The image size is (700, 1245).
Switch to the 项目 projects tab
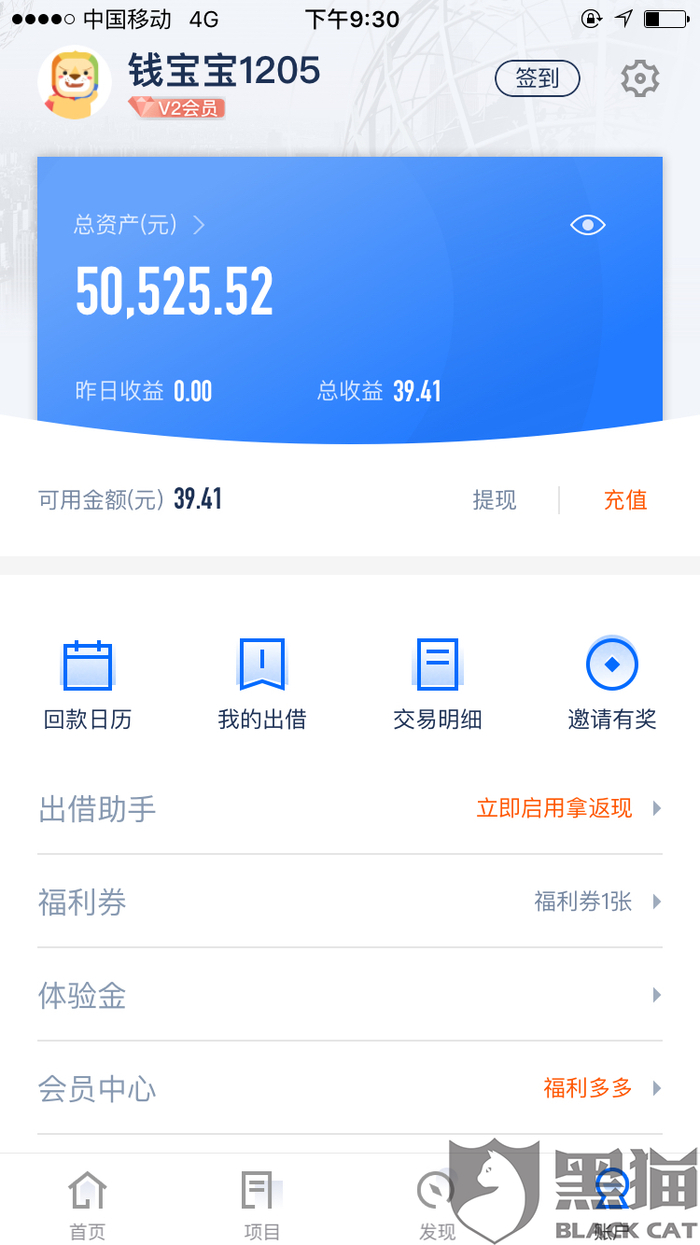pyautogui.click(x=262, y=1203)
